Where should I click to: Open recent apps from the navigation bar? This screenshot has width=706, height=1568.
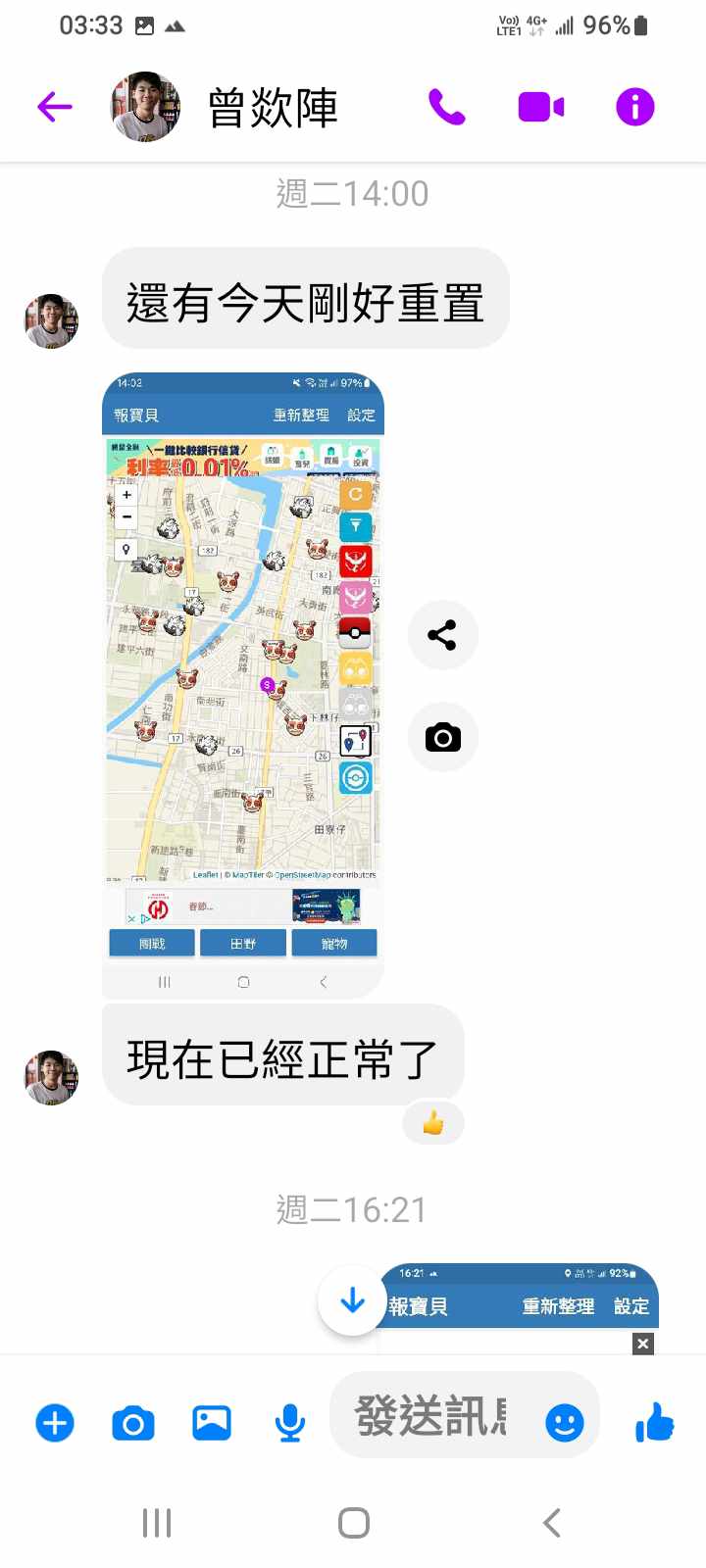click(x=157, y=1523)
